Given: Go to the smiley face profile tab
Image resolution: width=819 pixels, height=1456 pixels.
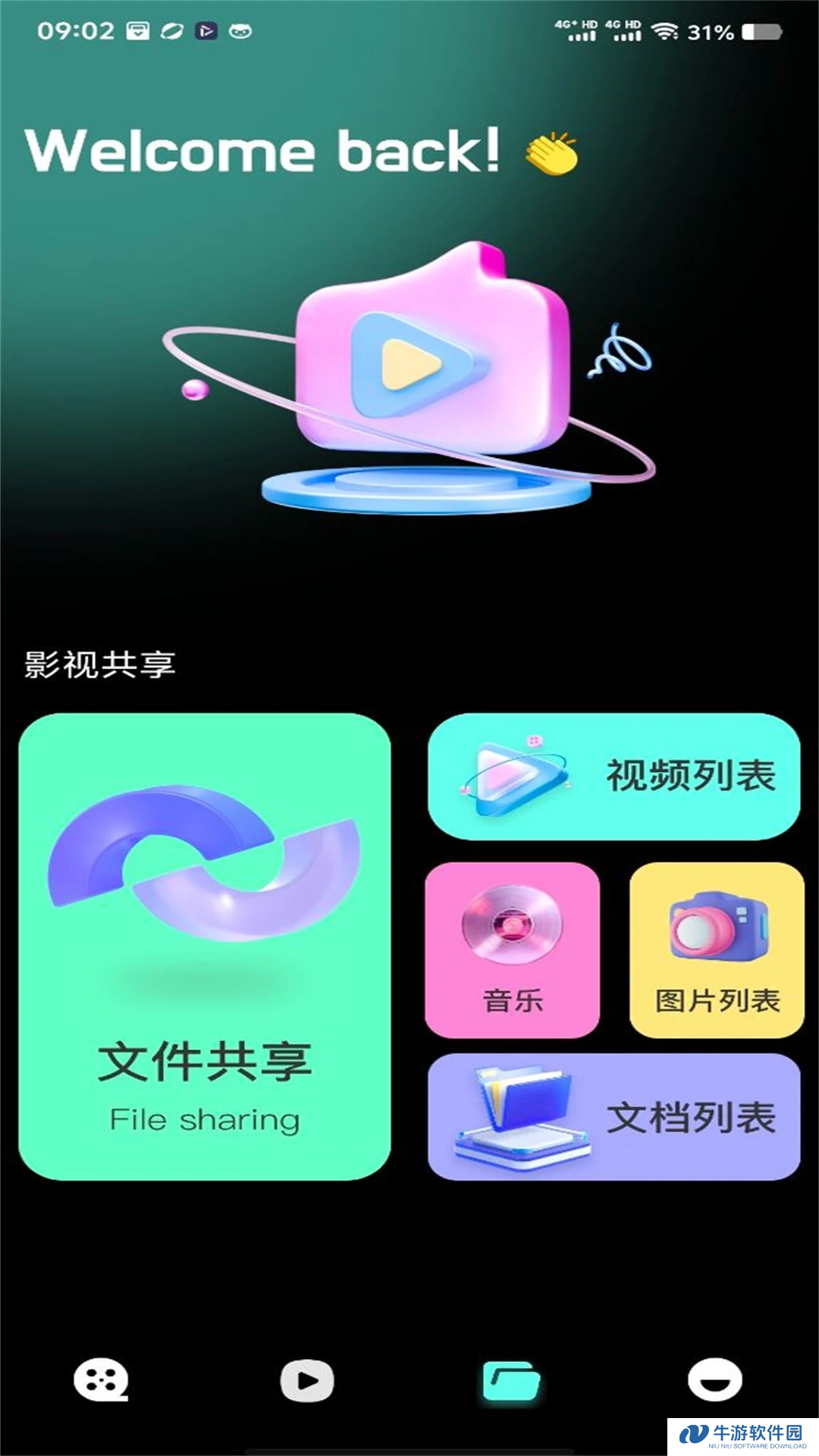Looking at the screenshot, I should pos(715,1380).
